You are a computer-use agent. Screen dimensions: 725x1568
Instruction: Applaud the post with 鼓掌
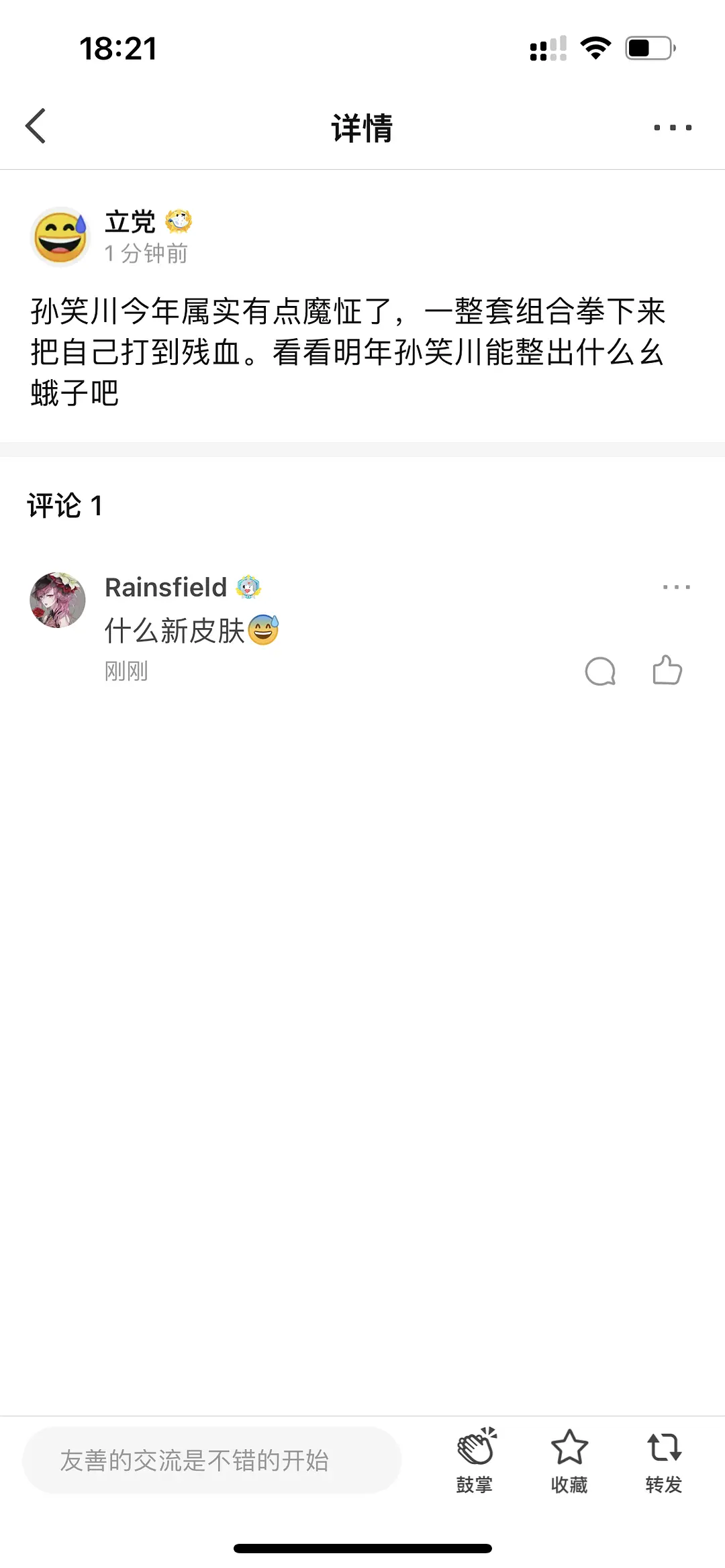click(x=475, y=1460)
